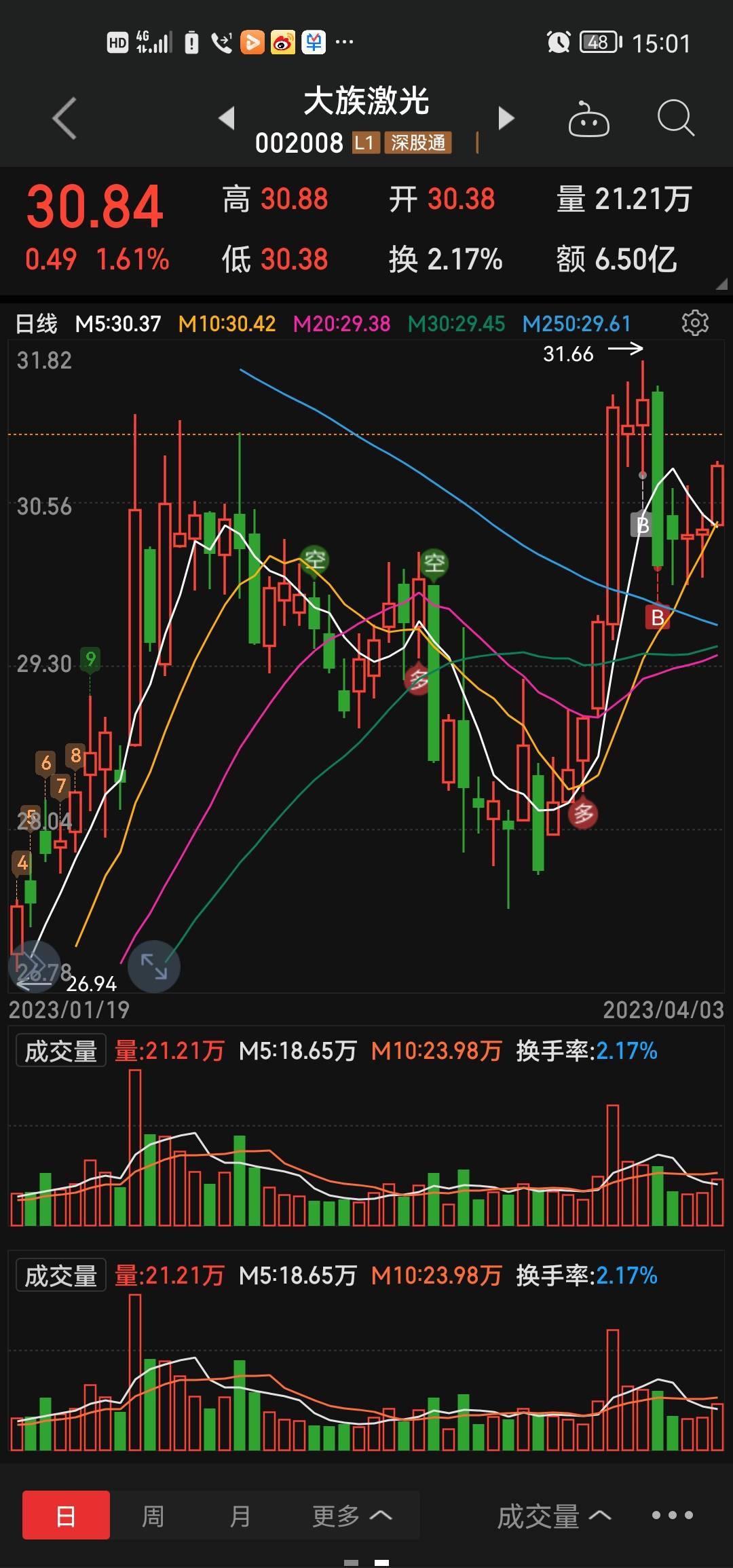Select the 日 daily chart tab

(x=66, y=1514)
